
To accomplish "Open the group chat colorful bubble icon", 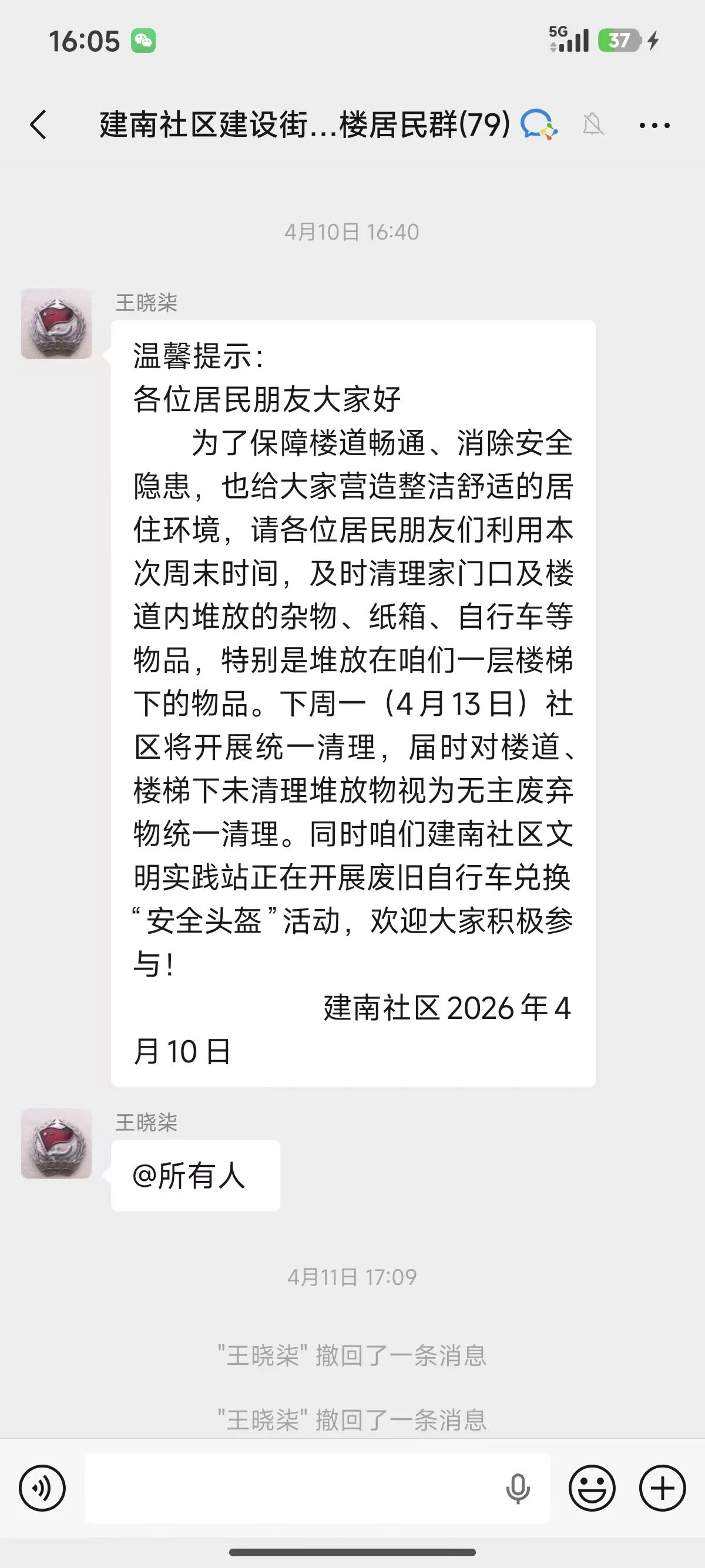I will coord(539,125).
